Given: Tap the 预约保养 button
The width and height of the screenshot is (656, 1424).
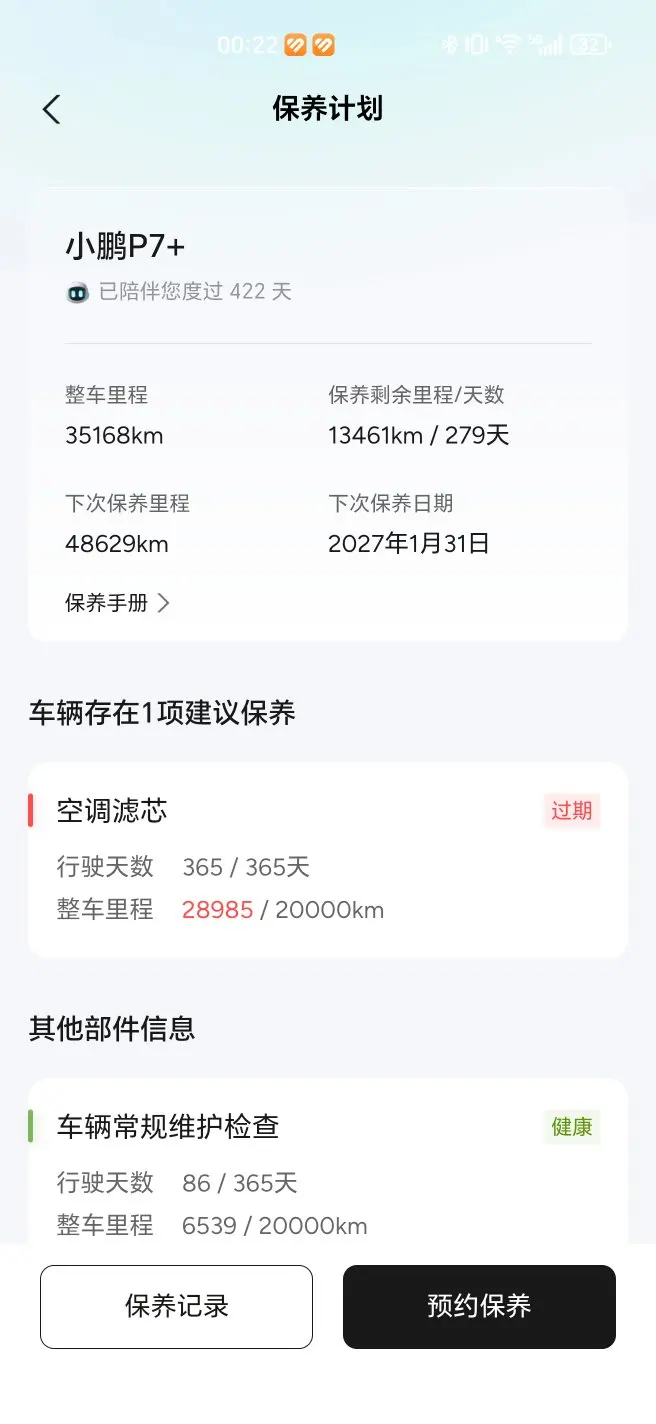Looking at the screenshot, I should (479, 1306).
